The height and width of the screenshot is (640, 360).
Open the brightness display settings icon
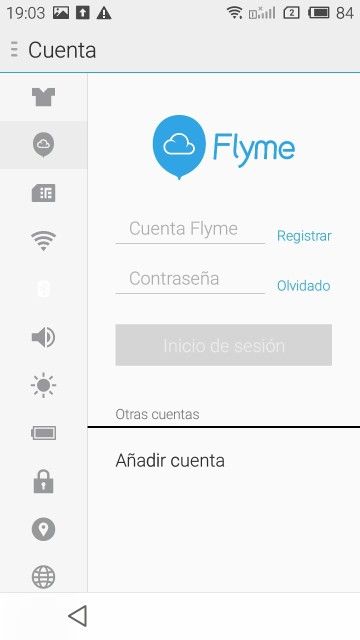(x=44, y=385)
